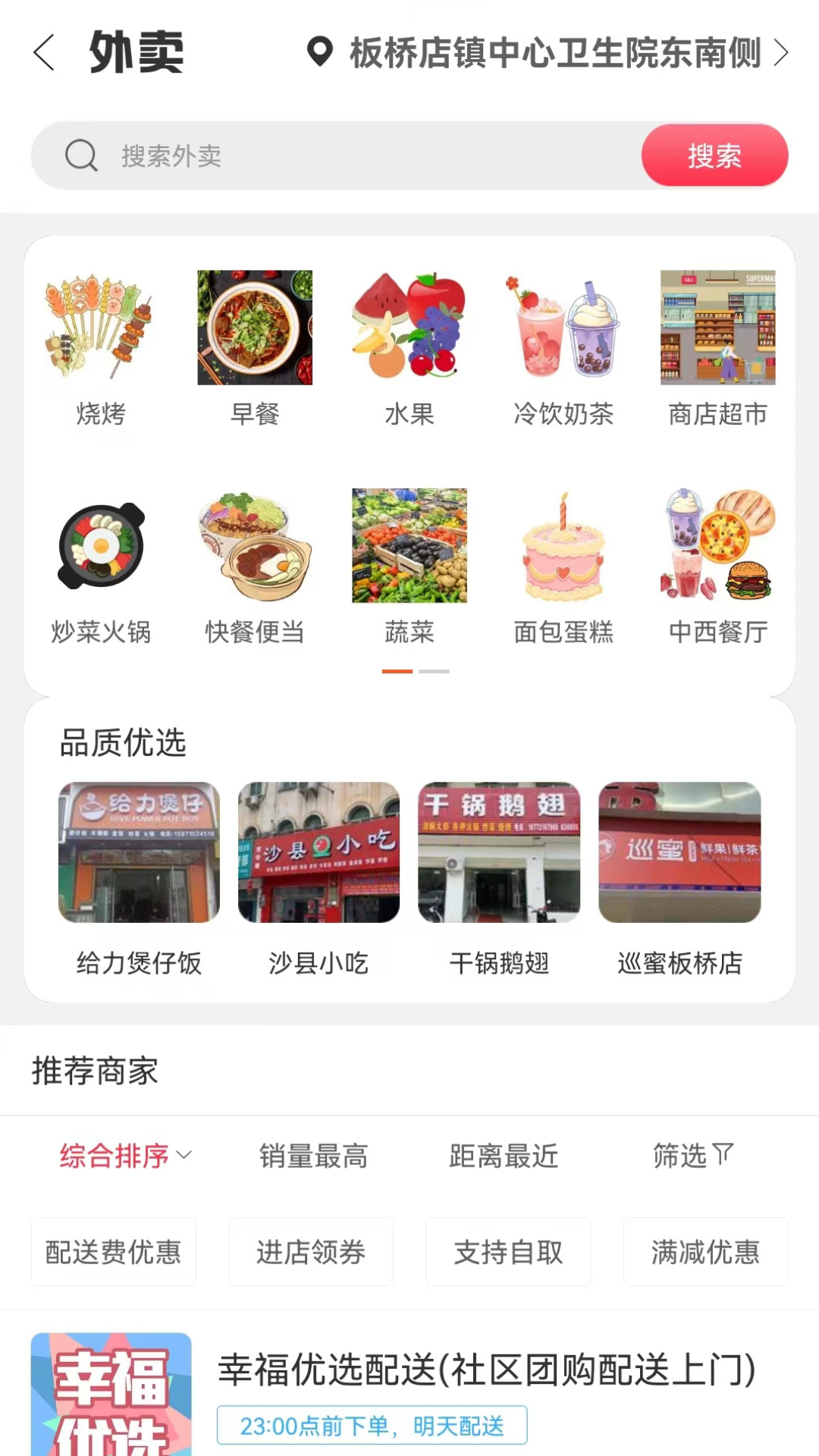The image size is (819, 1456).
Task: Open the 水果 fruit category
Action: click(x=408, y=328)
